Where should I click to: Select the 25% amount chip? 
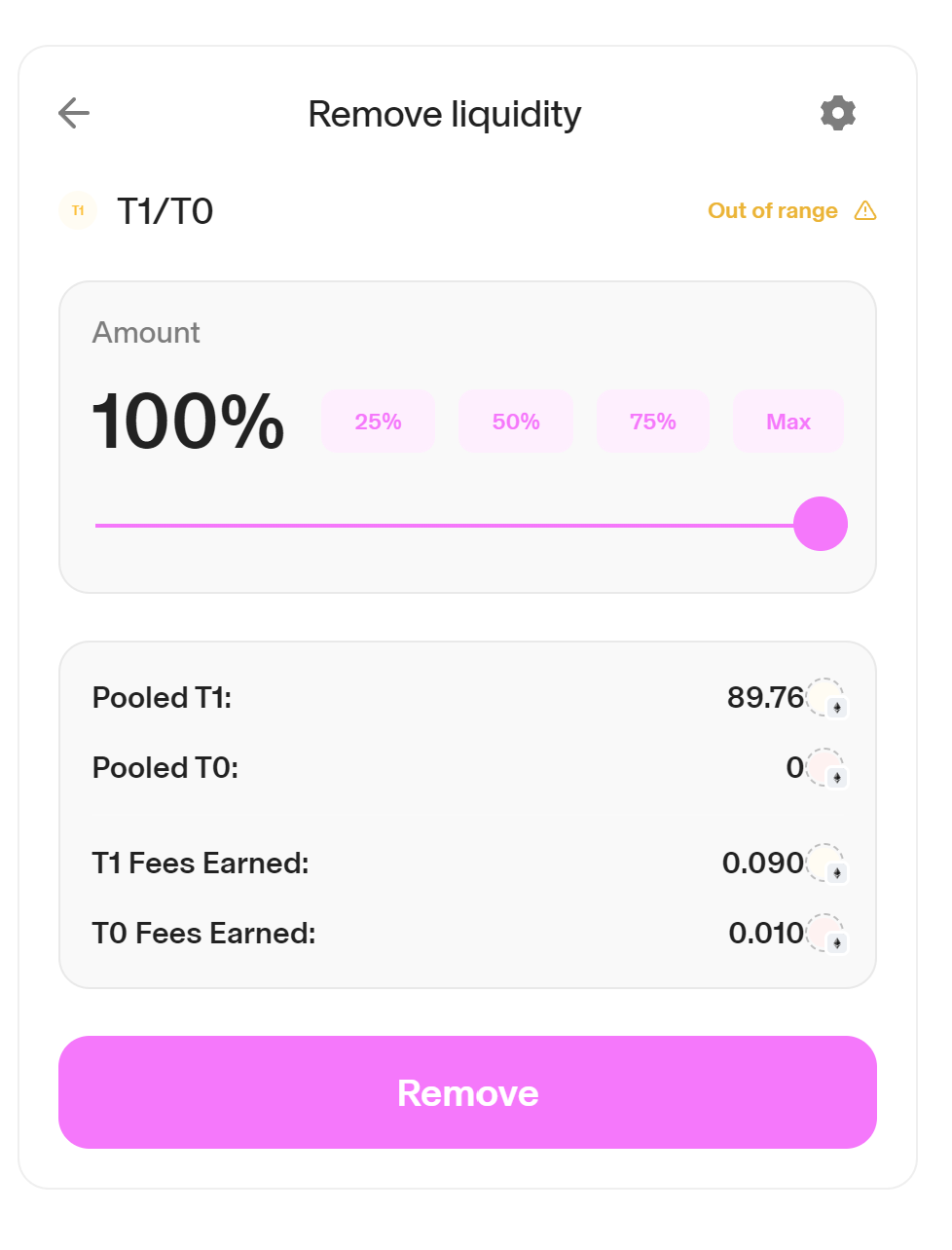point(378,422)
